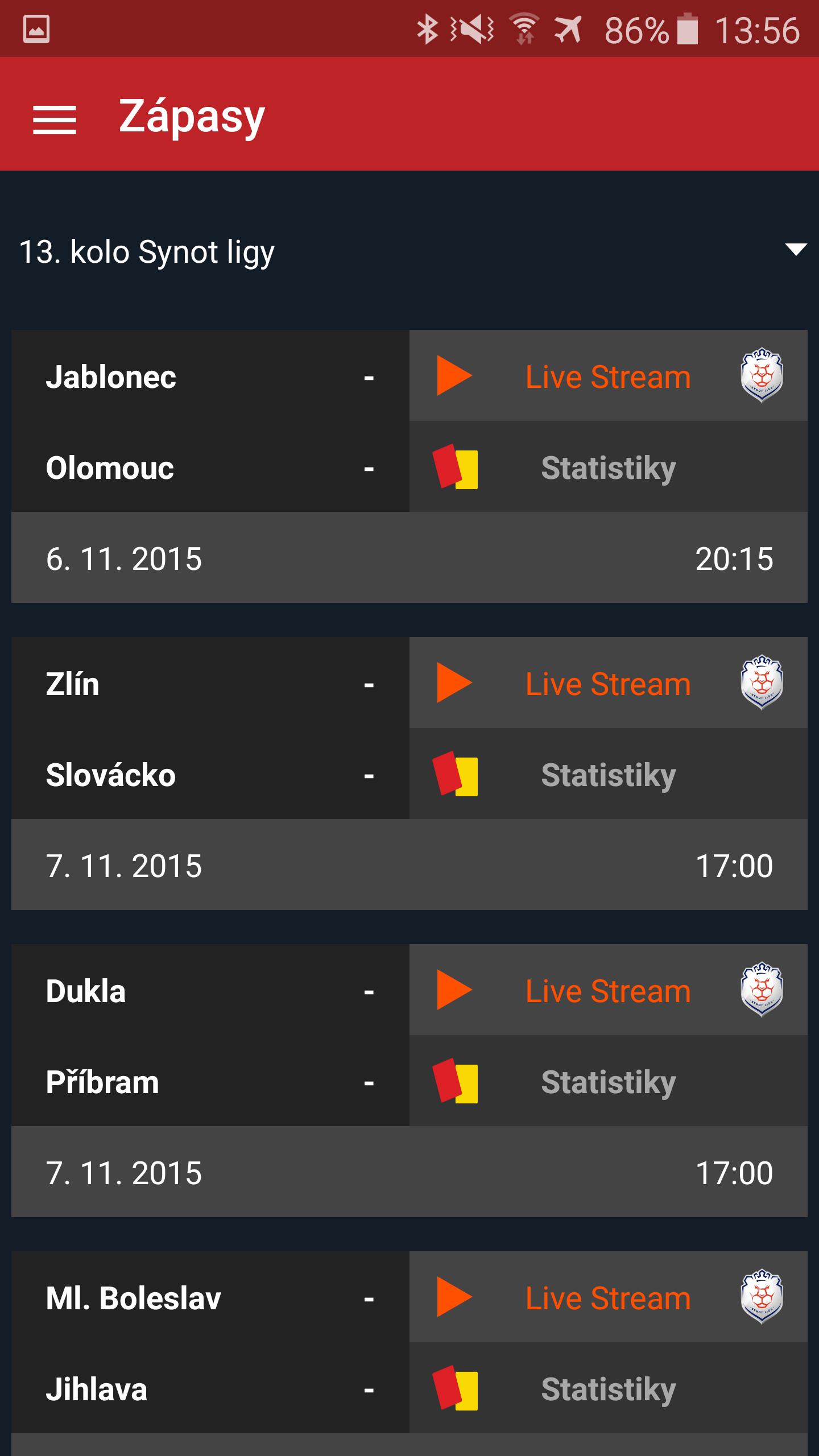Show Statistiky for Dukla vs Příbram
This screenshot has height=1456, width=819.
607,1082
